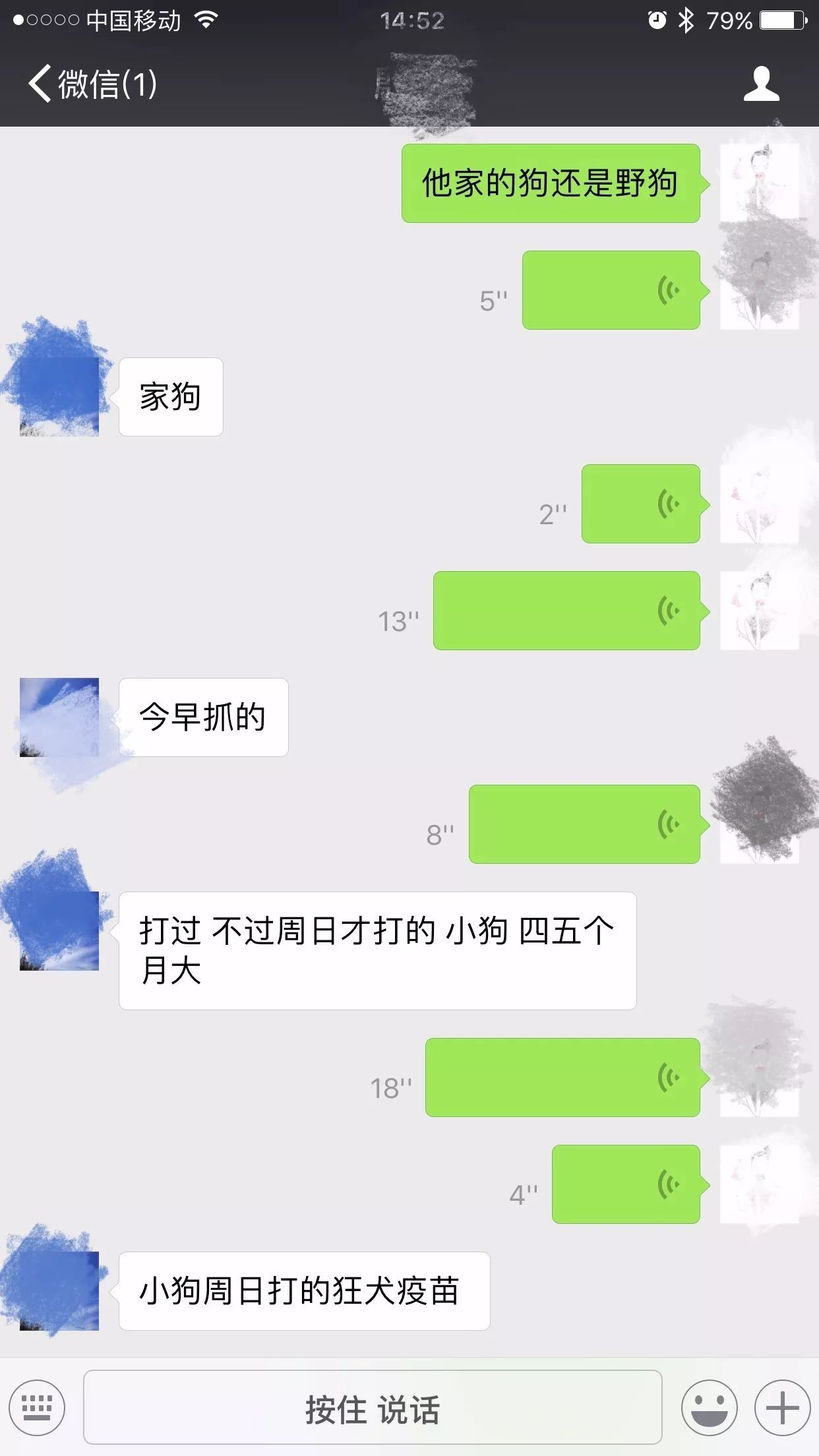Image resolution: width=819 pixels, height=1456 pixels.
Task: Play the 8-second voice message
Action: coord(584,824)
